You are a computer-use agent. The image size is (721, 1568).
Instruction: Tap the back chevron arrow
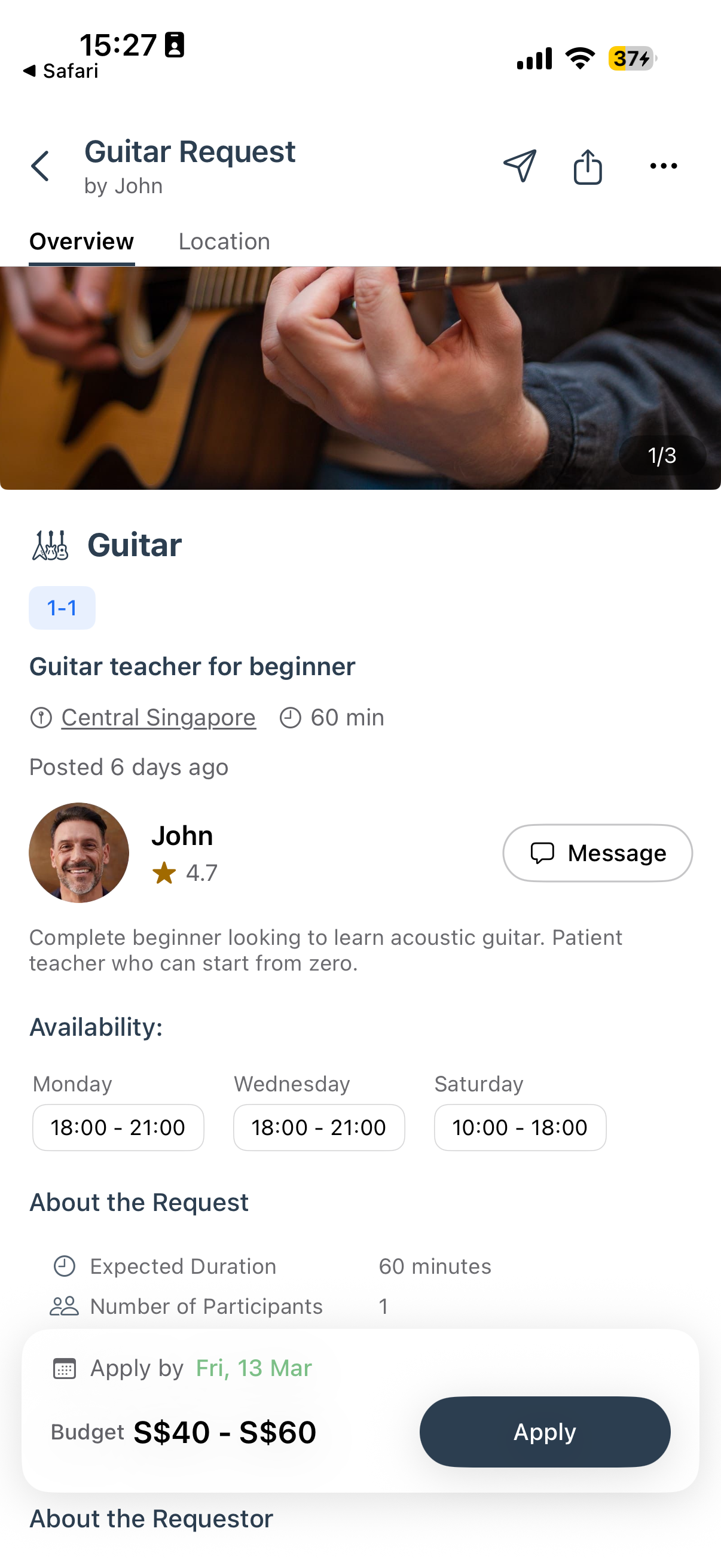[x=39, y=166]
